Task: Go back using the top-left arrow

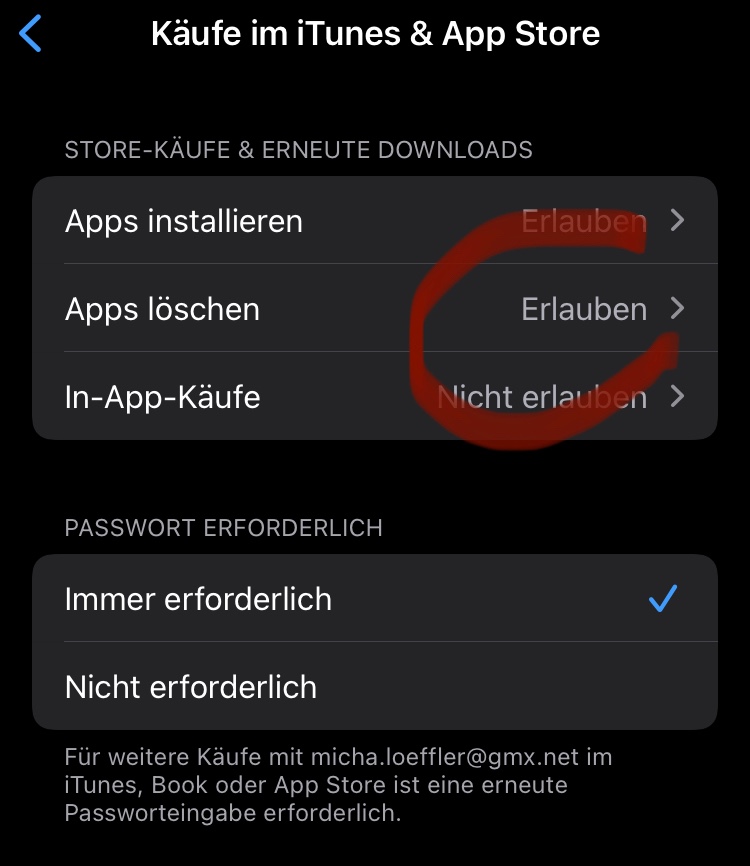Action: click(32, 34)
